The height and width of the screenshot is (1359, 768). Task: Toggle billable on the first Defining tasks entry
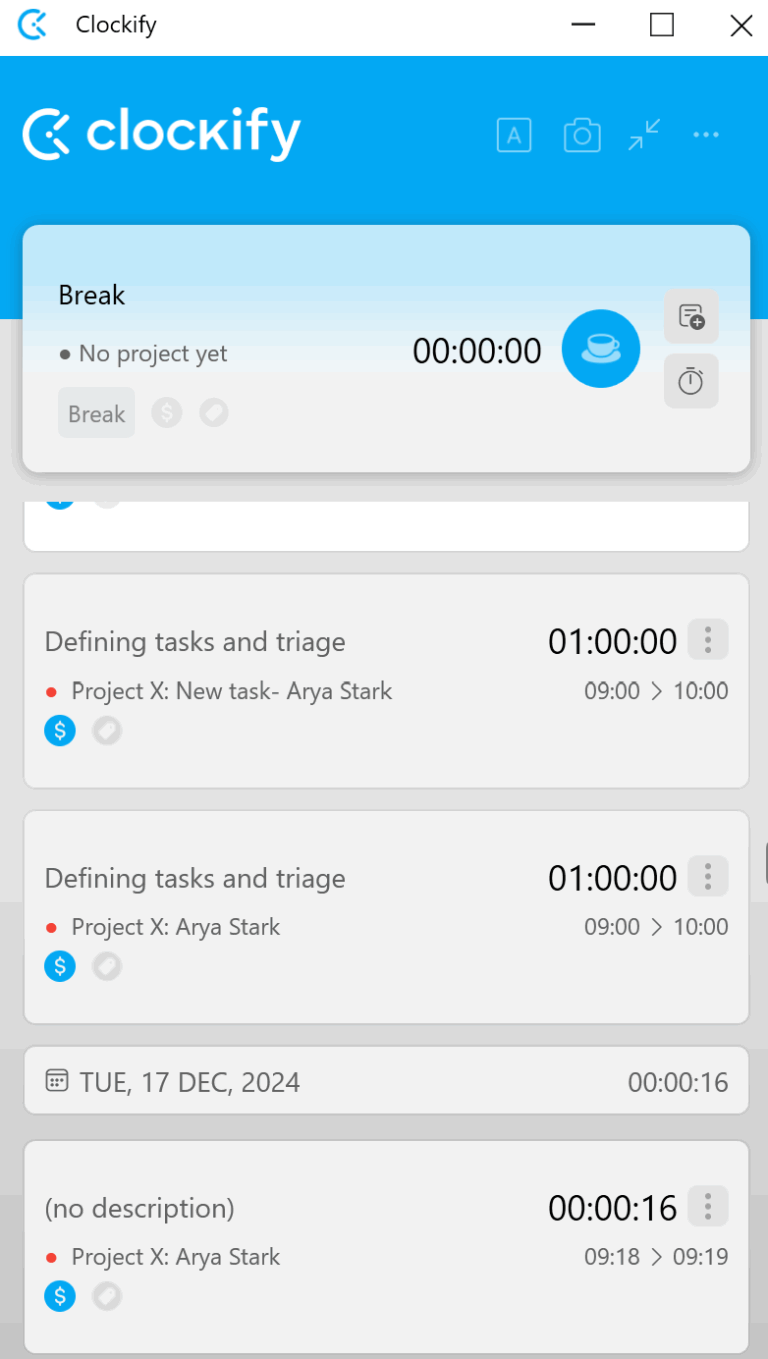(59, 730)
